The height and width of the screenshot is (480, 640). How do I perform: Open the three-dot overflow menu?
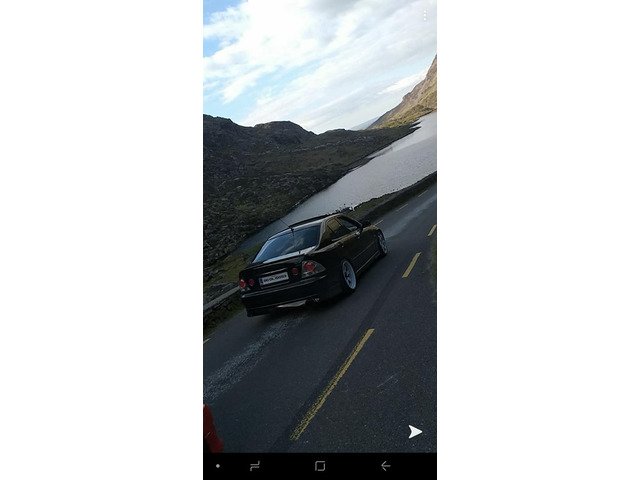pos(424,15)
